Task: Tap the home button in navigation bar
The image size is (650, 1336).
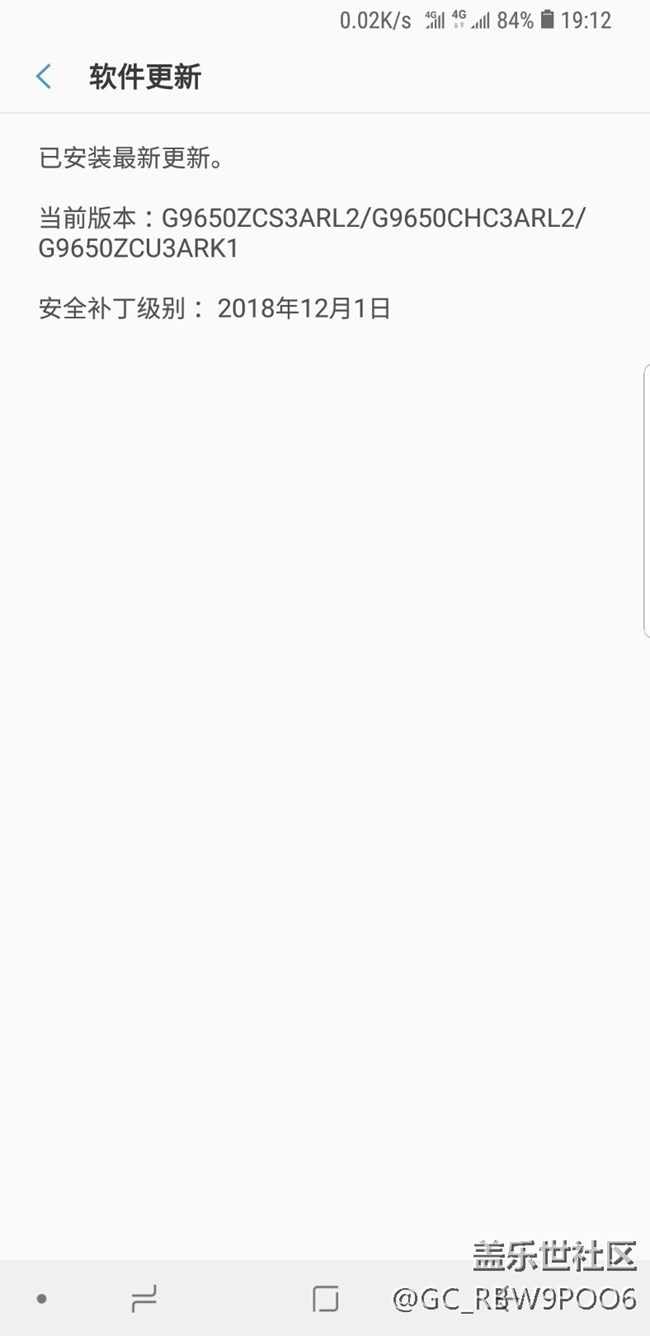Action: click(x=325, y=1299)
